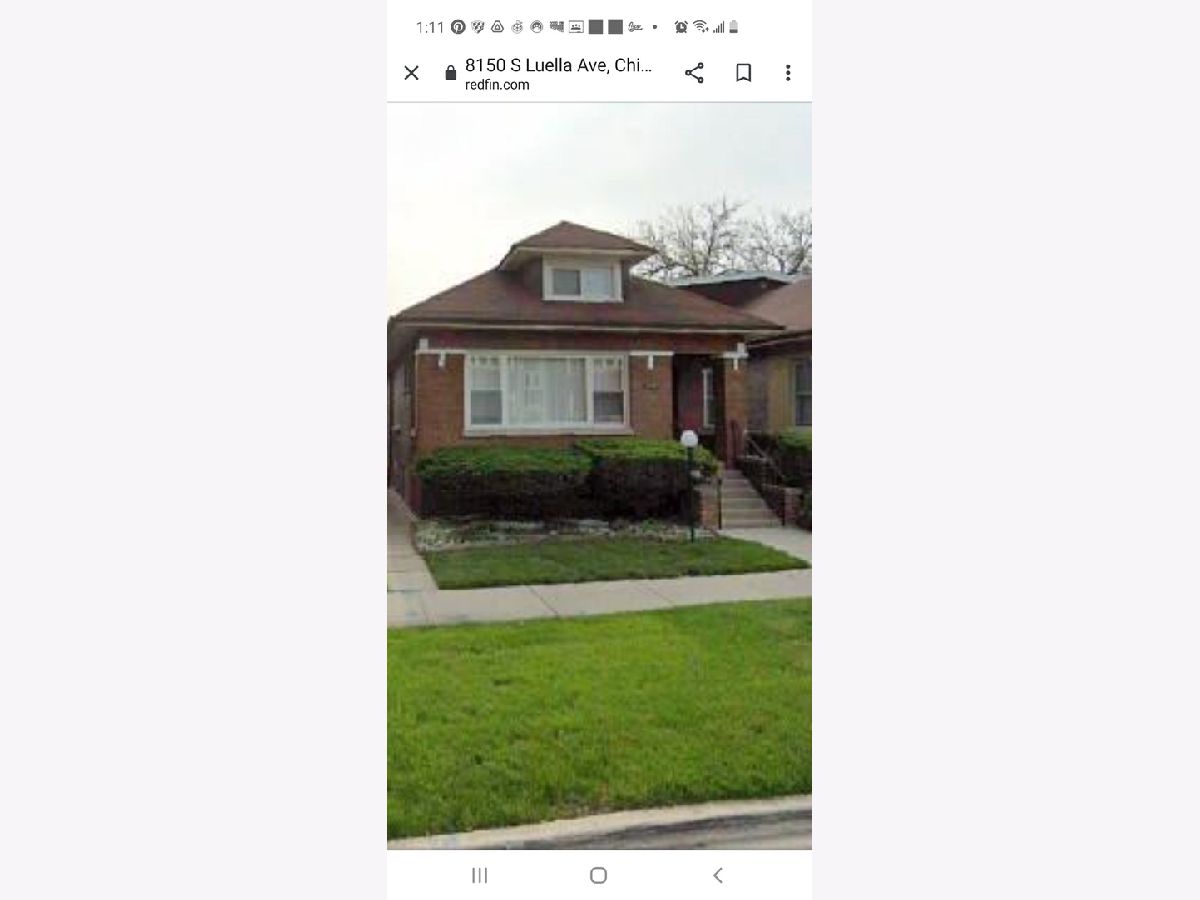
Task: Open the browser overflow menu
Action: [788, 73]
